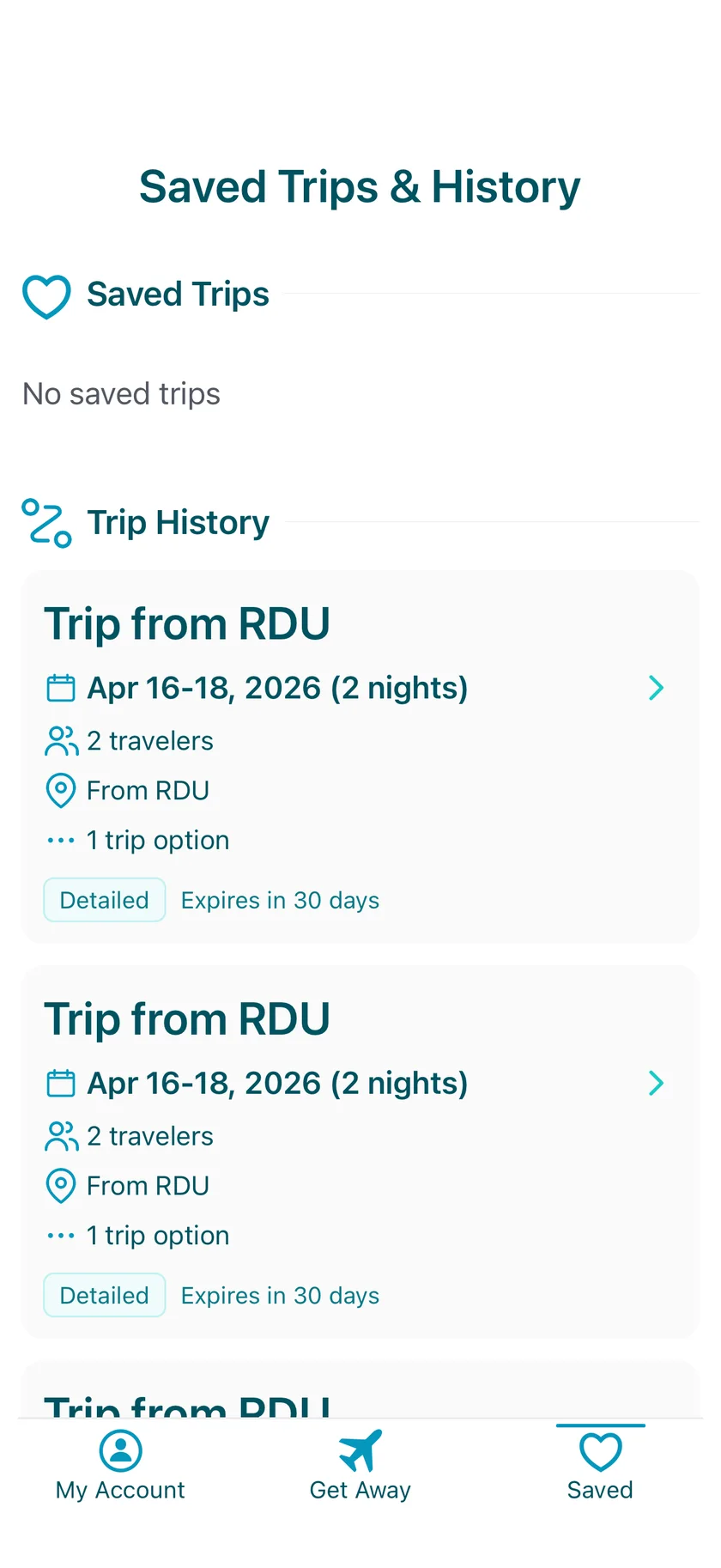Click the Expires in 30 days label
Screen dimensions: 721x1568
[x=280, y=899]
